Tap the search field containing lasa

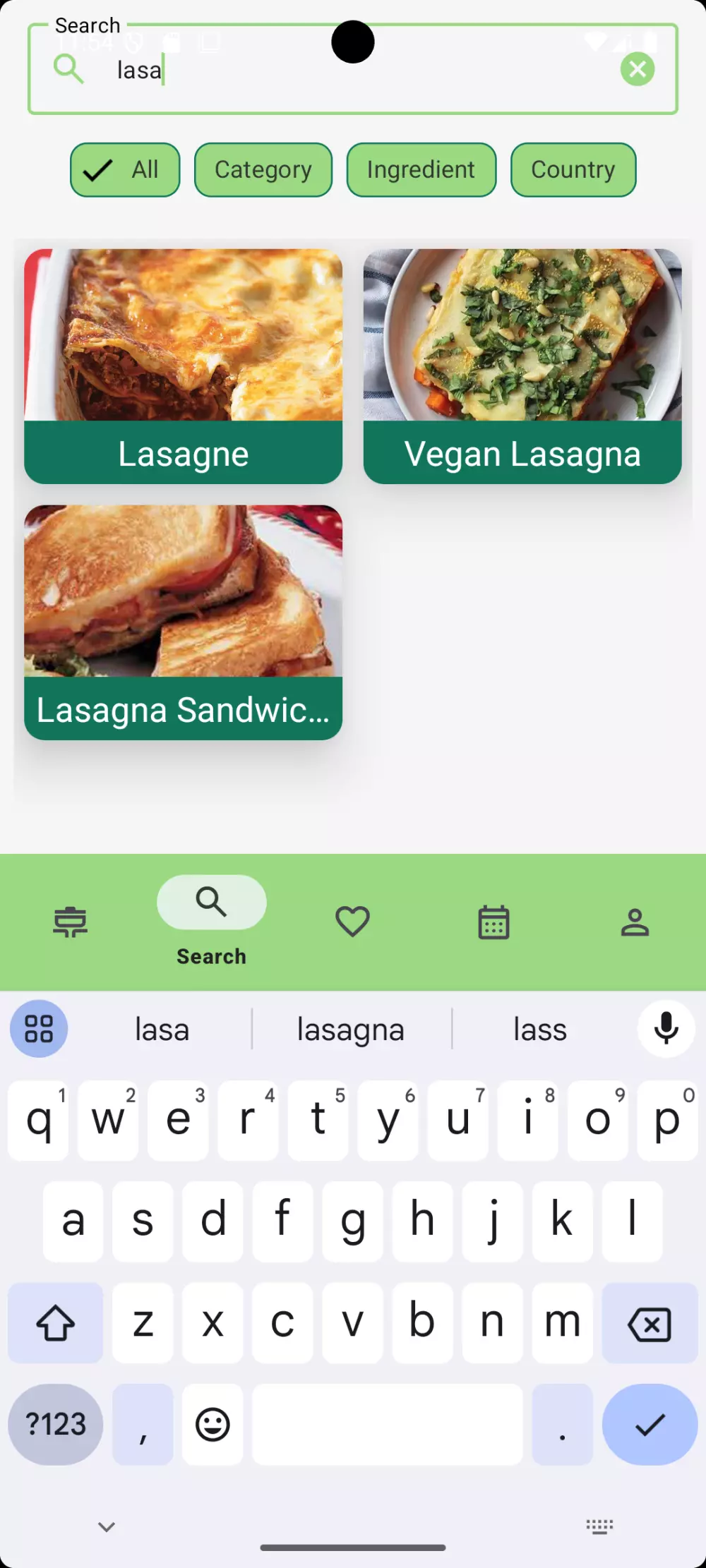click(x=353, y=71)
